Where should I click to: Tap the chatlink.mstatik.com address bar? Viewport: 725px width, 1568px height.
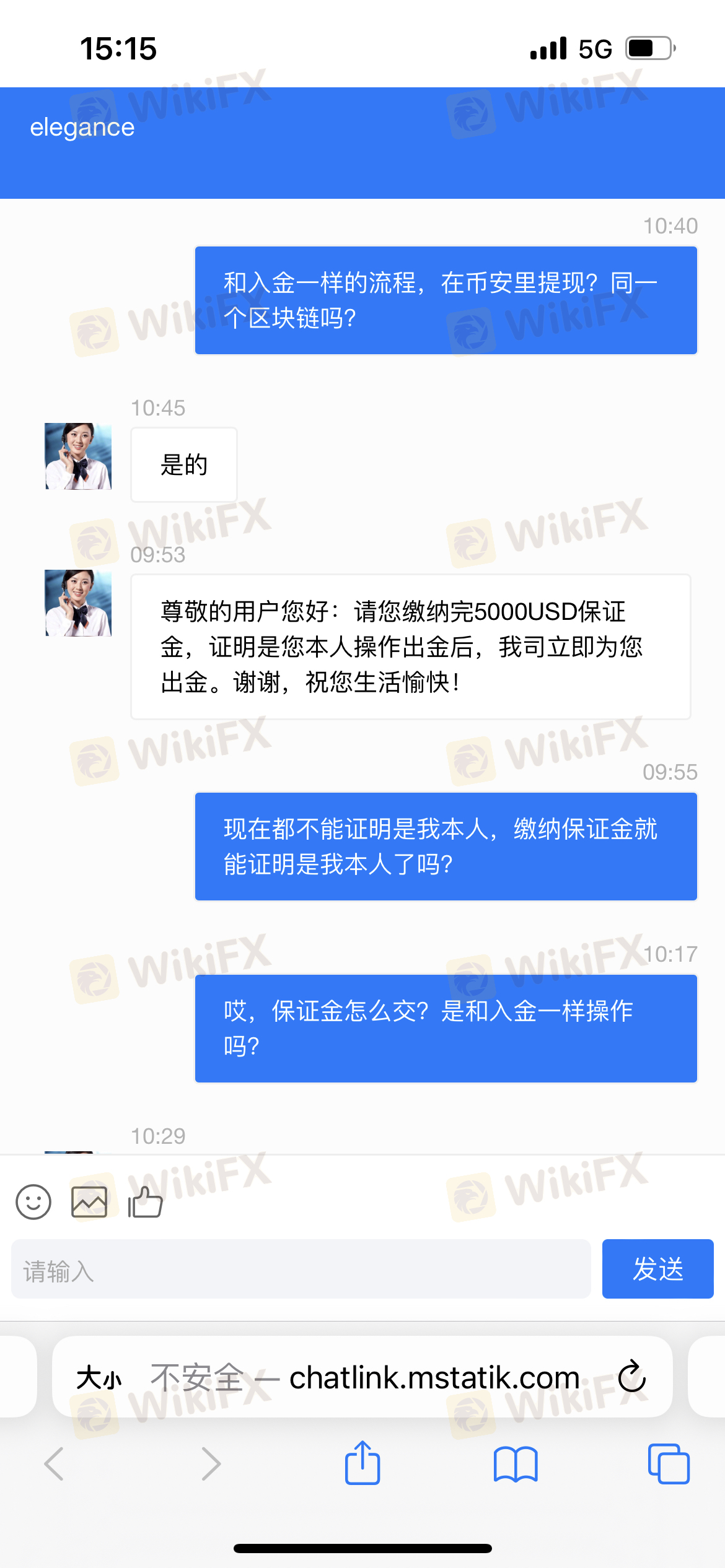click(397, 1379)
